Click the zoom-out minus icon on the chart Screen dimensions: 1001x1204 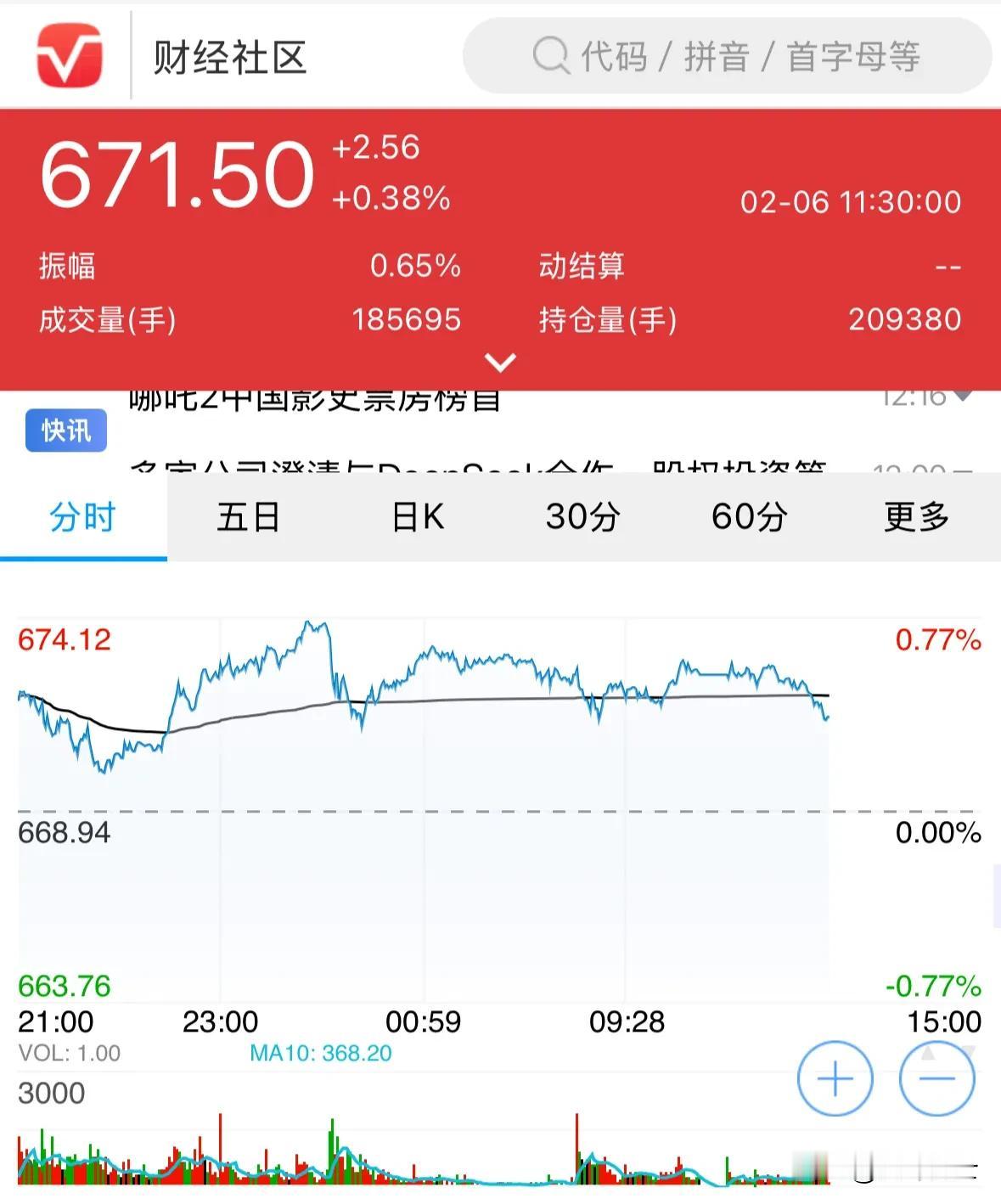coord(938,1077)
